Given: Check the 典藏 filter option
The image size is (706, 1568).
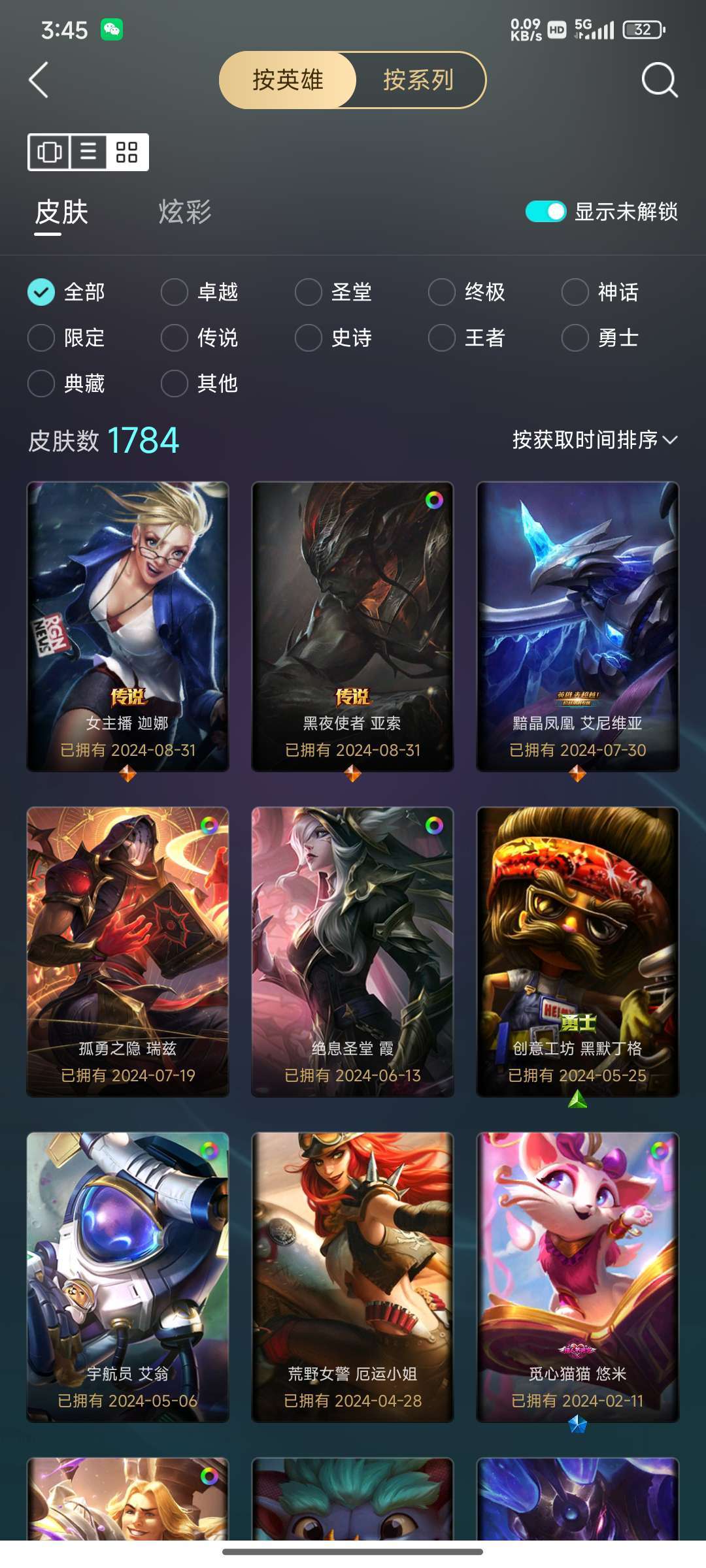Looking at the screenshot, I should click(x=41, y=384).
